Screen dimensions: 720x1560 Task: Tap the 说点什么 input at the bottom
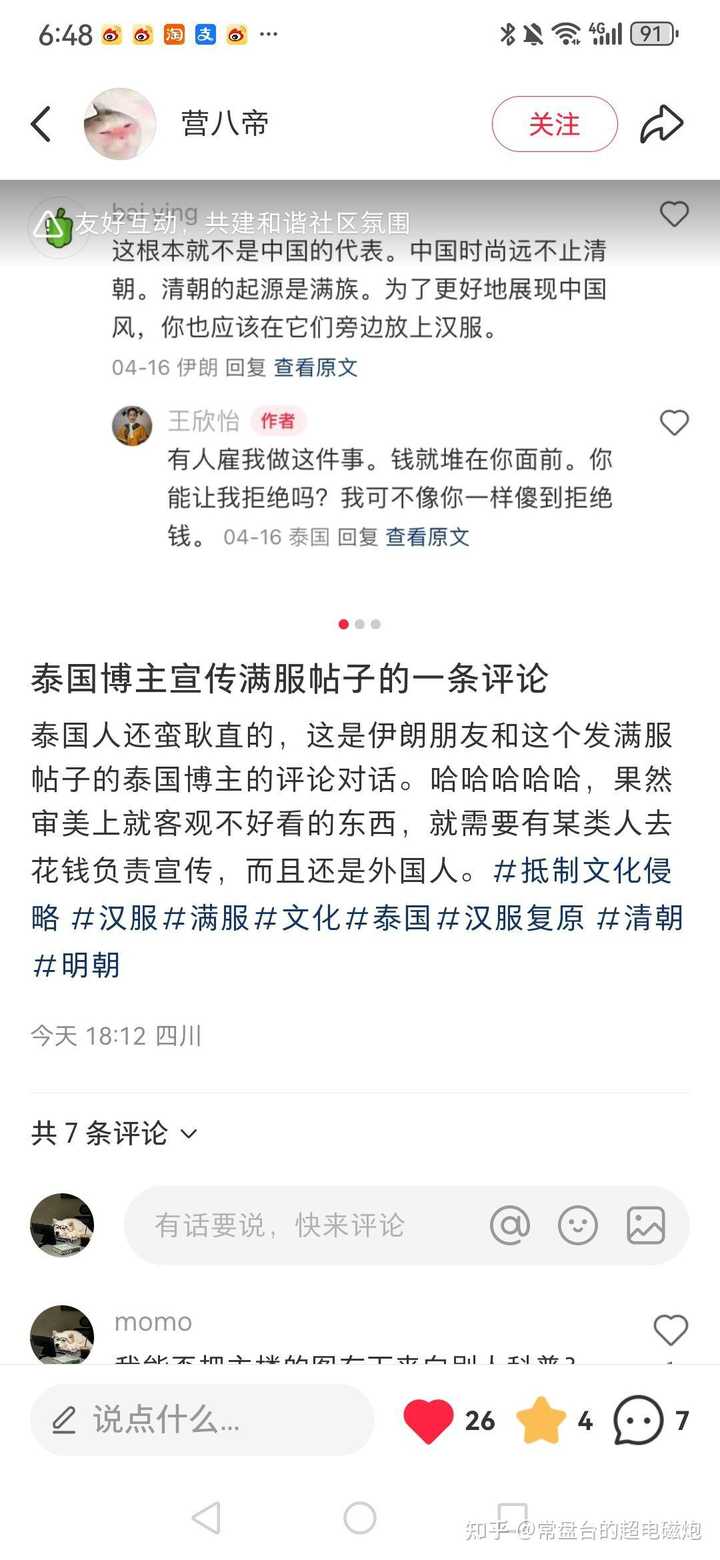202,1419
